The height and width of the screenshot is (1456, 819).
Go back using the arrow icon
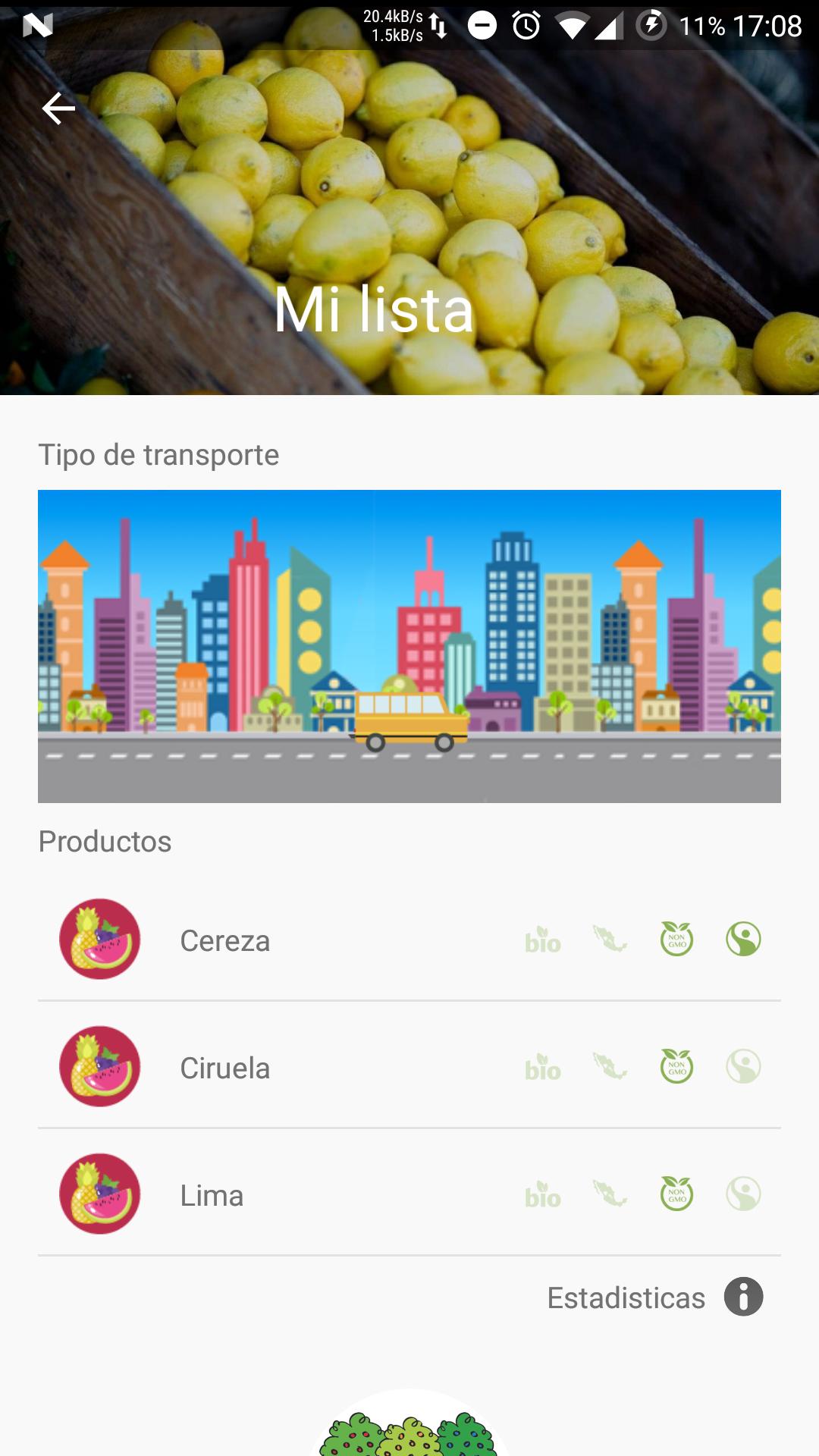point(58,108)
